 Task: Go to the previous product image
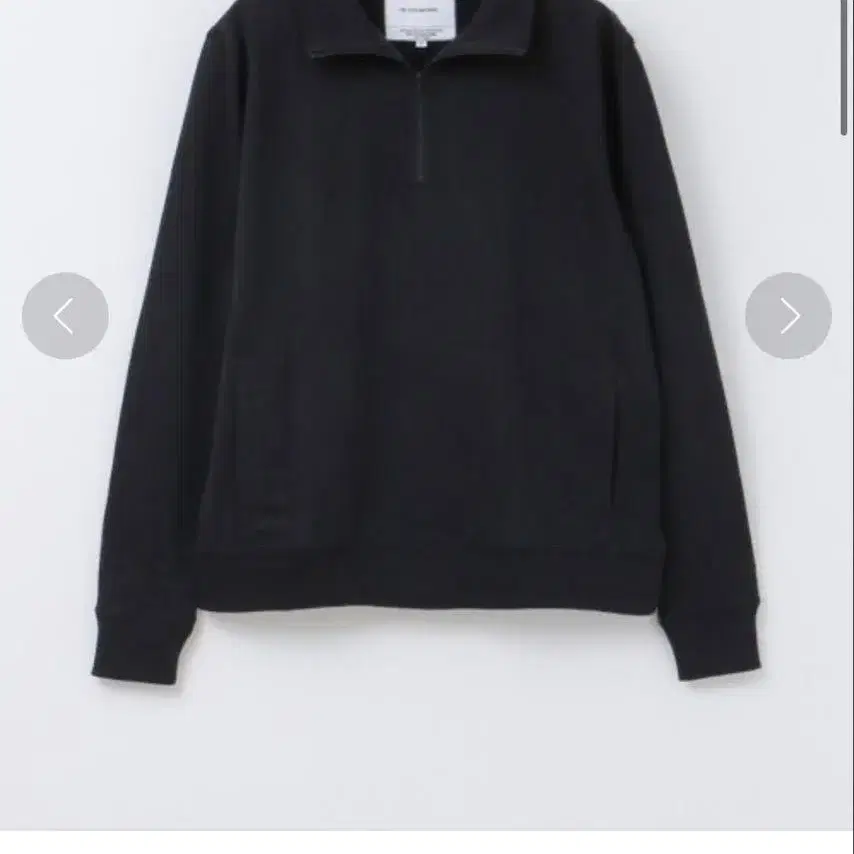point(65,315)
